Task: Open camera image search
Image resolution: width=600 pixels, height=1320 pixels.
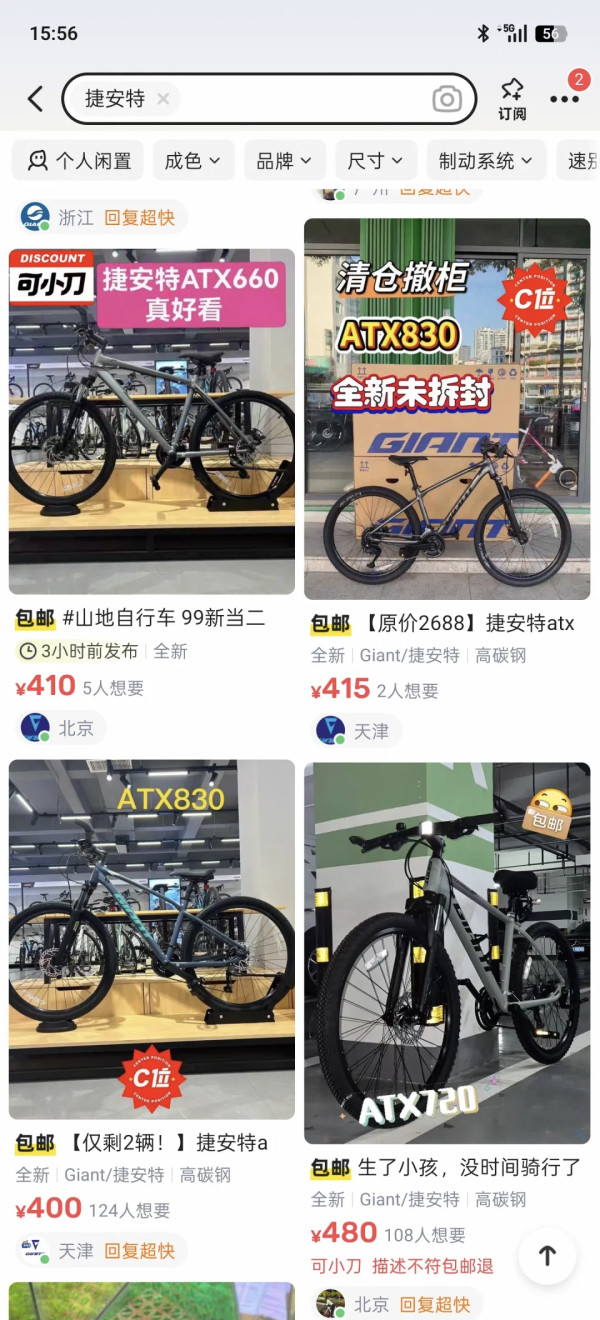Action: pyautogui.click(x=446, y=99)
